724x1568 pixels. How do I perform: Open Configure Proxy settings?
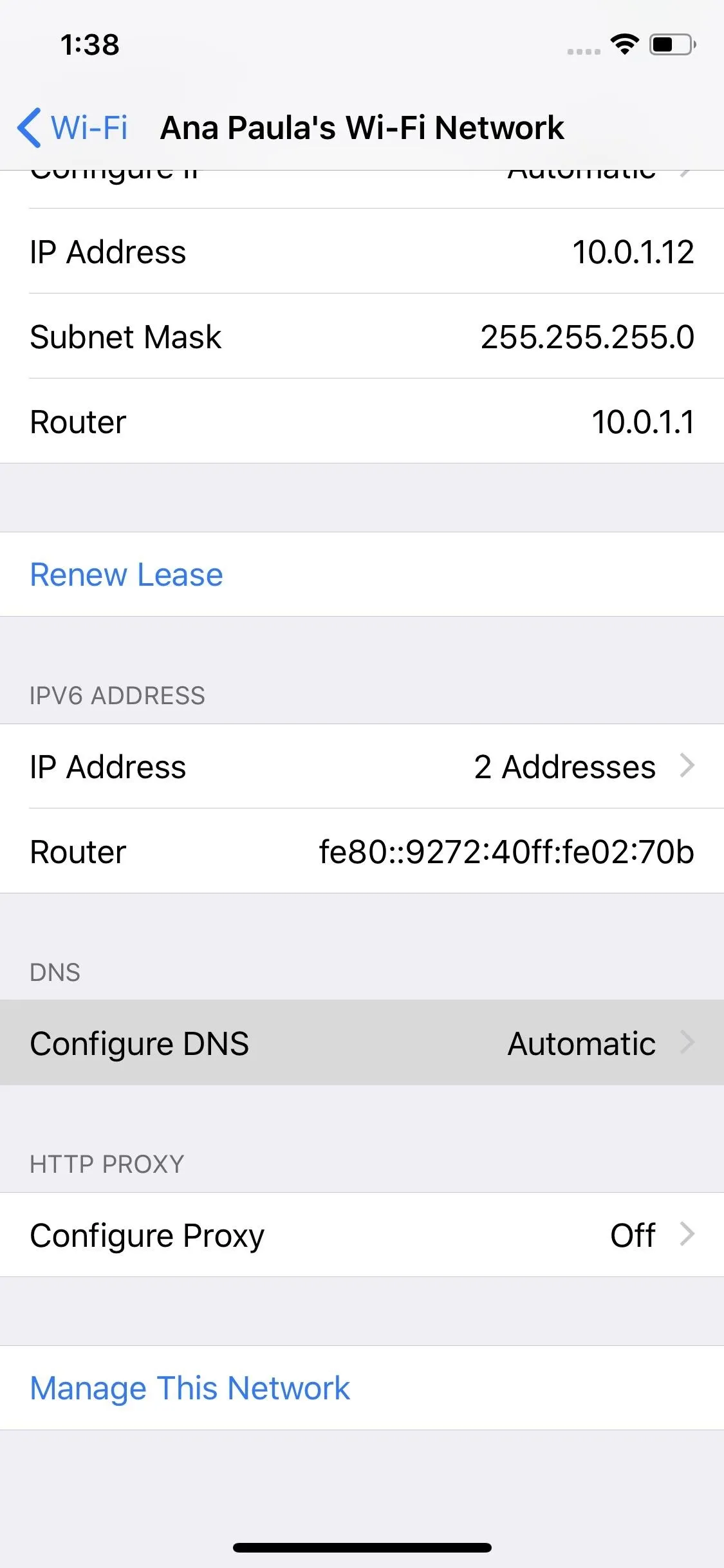(362, 1235)
